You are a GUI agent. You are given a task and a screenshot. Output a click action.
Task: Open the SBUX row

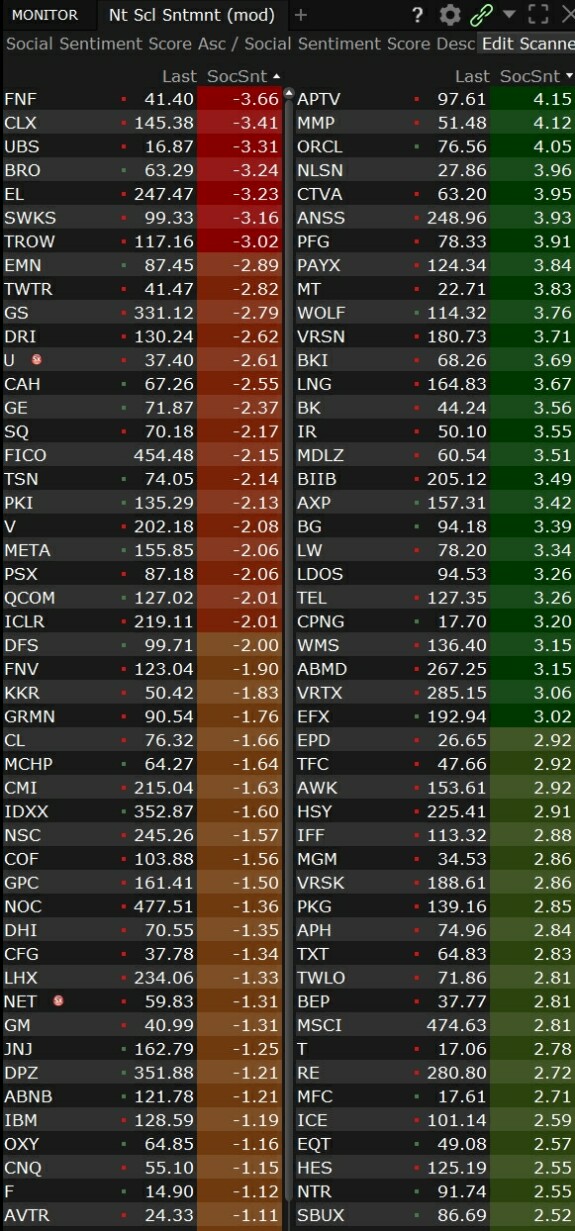click(435, 1215)
